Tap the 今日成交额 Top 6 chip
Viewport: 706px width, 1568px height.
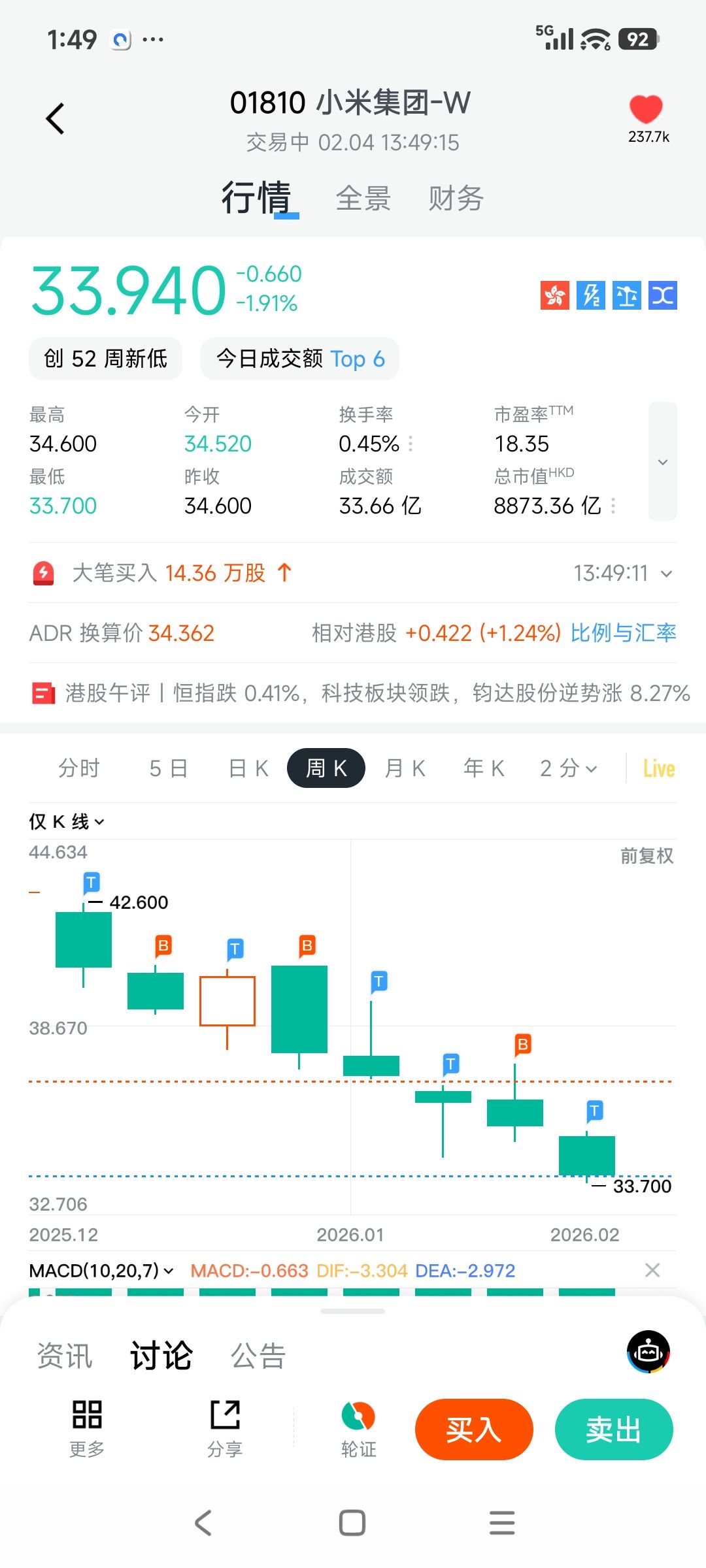(300, 359)
